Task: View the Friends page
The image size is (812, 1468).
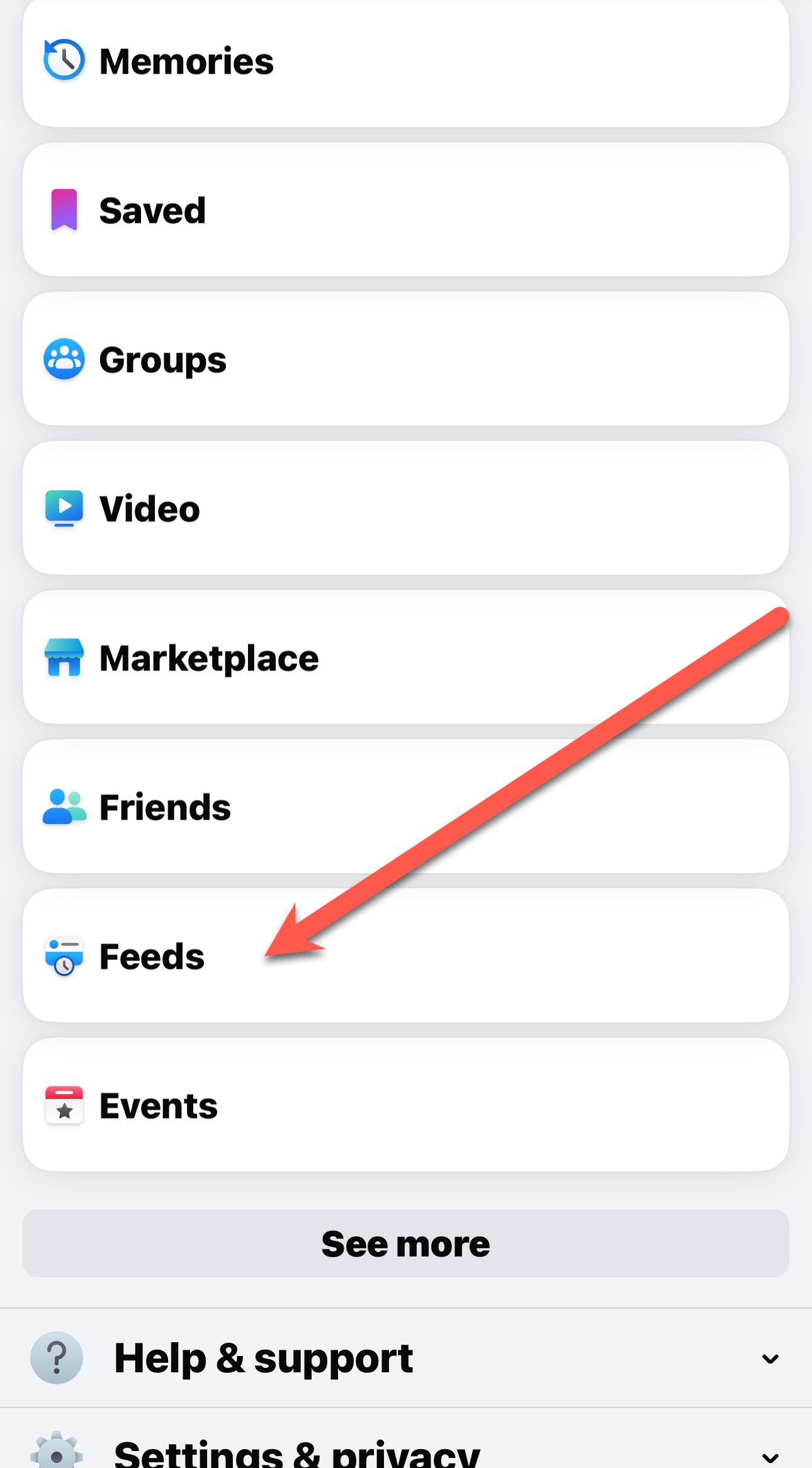Action: tap(165, 808)
